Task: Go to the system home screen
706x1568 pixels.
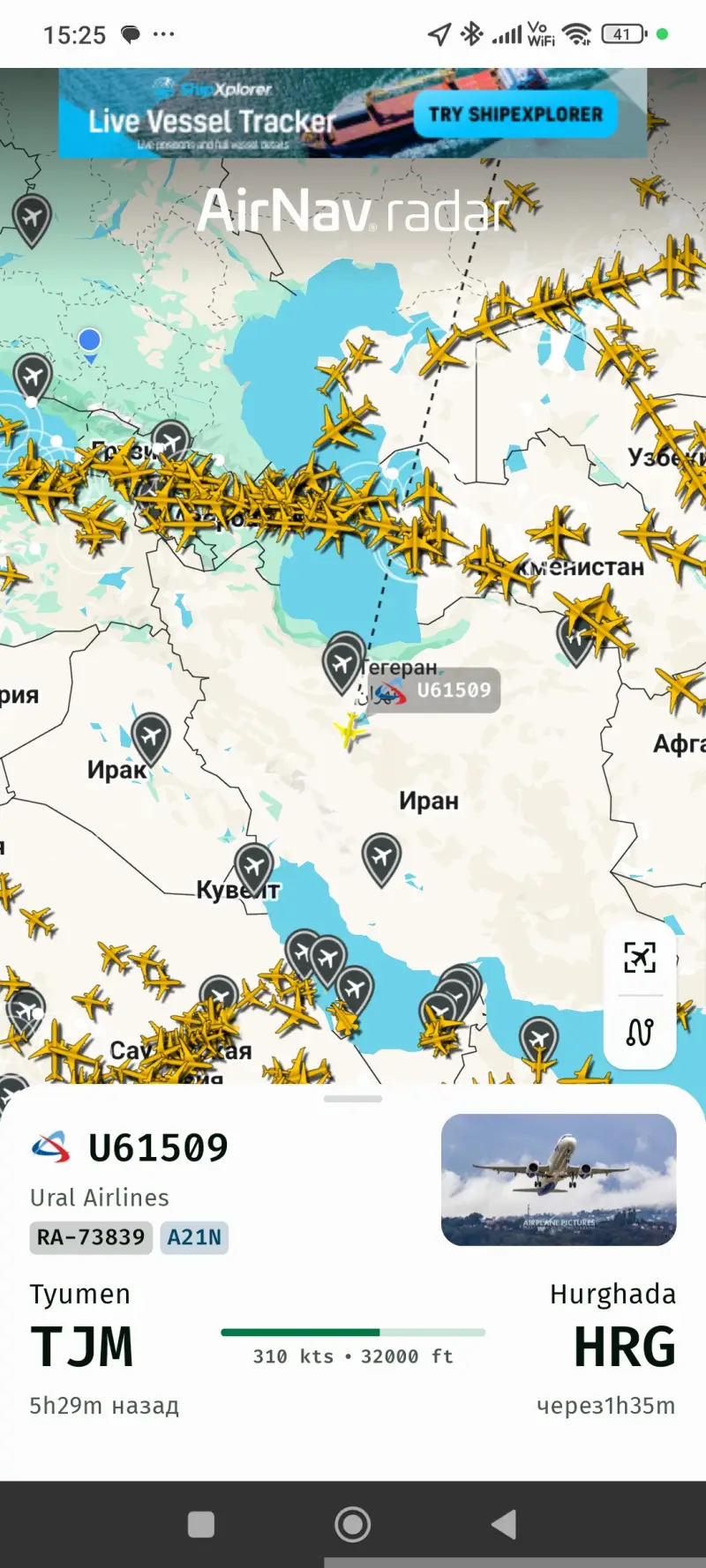Action: tap(353, 1524)
